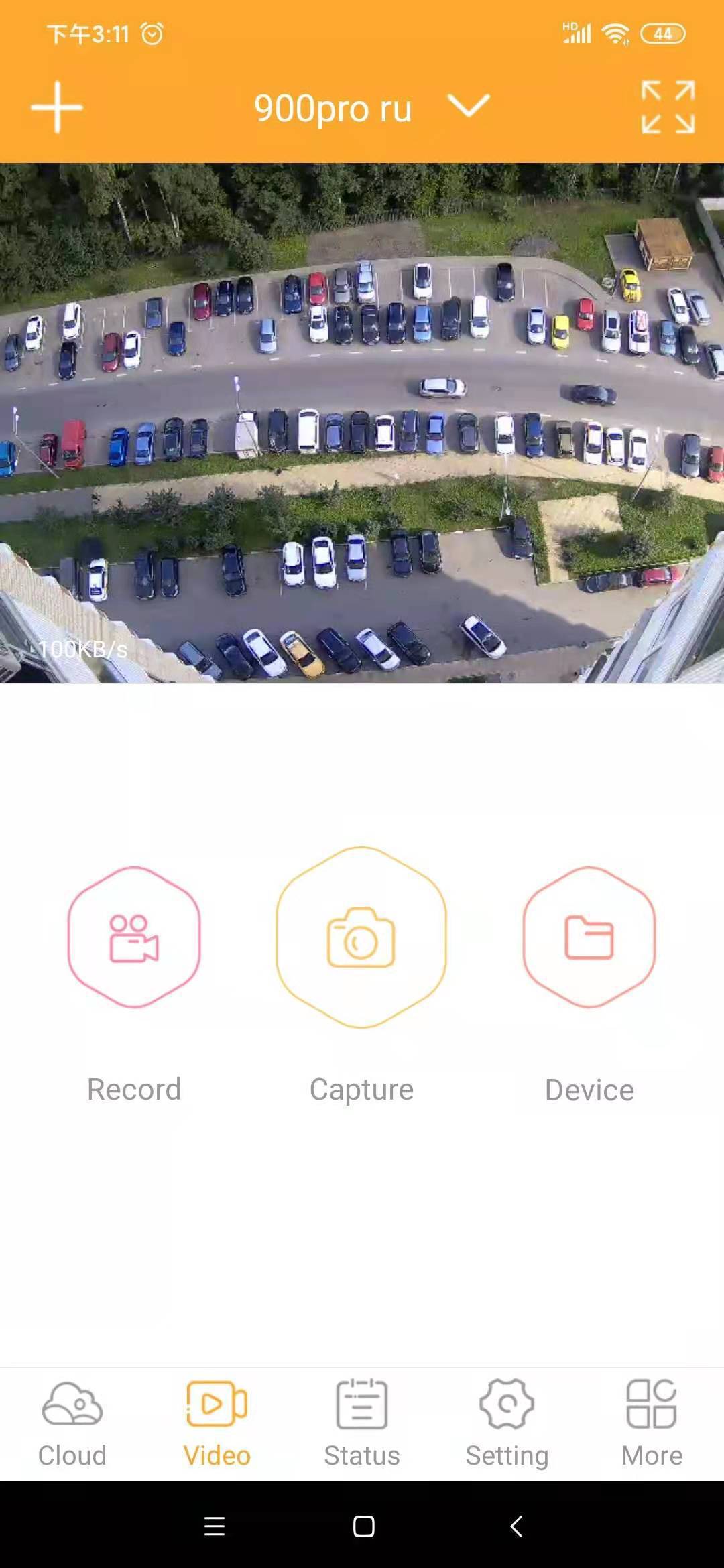The width and height of the screenshot is (724, 1568).
Task: Tap the system back button
Action: point(516,1526)
